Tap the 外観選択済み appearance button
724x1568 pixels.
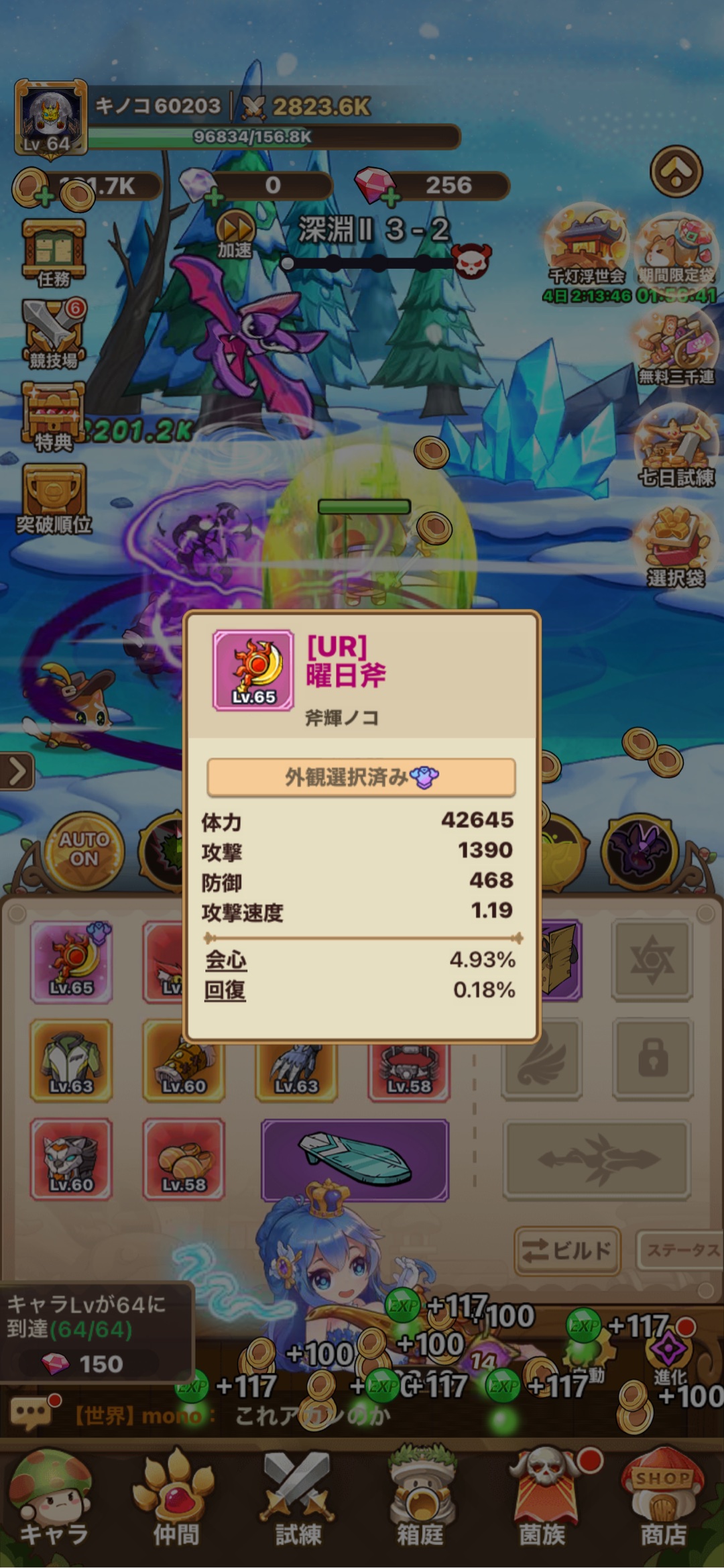[x=361, y=777]
